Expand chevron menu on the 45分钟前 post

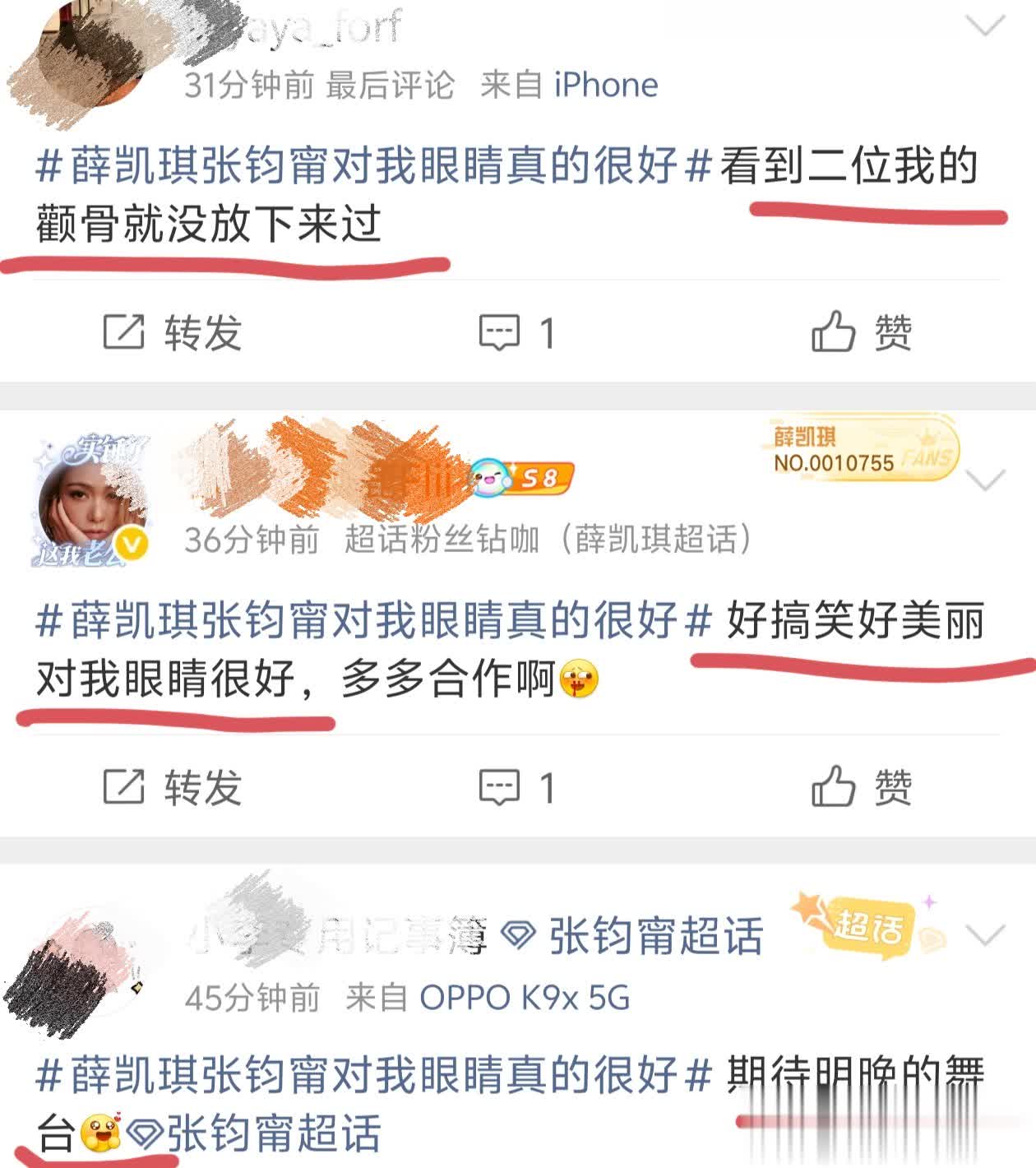tap(985, 935)
